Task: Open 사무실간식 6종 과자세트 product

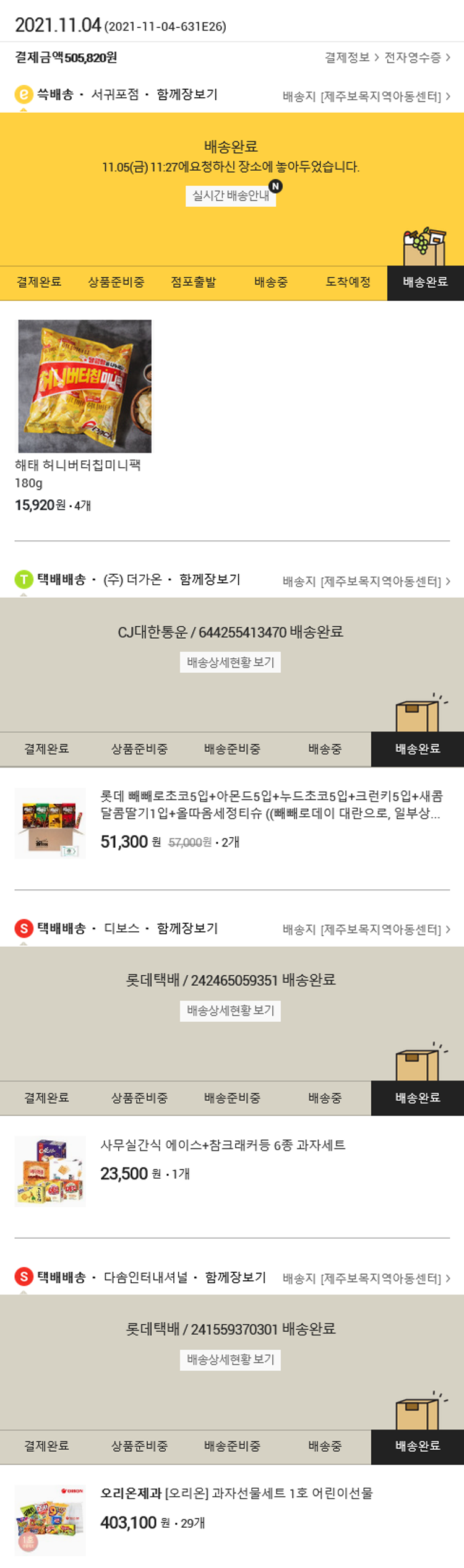Action: [x=223, y=1145]
